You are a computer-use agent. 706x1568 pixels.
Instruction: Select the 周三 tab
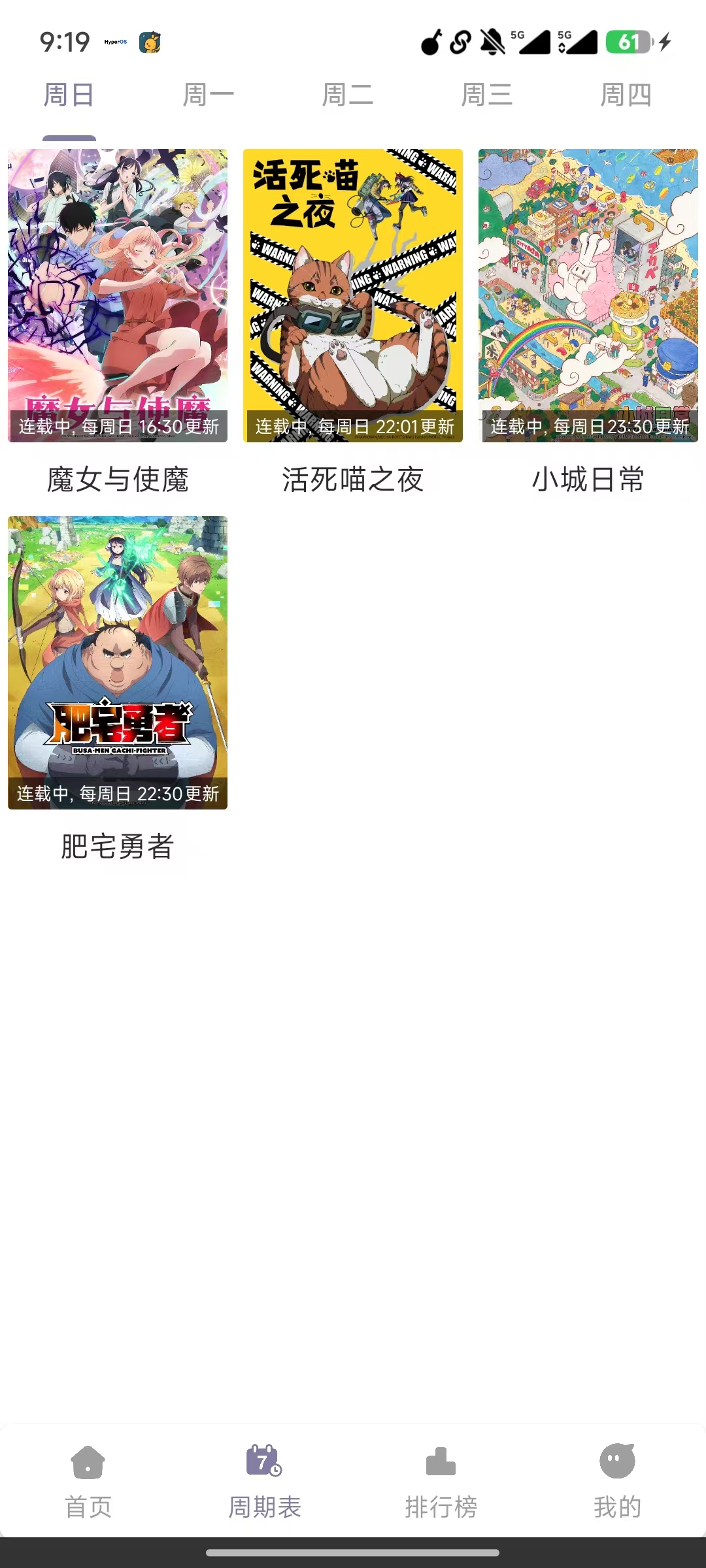pos(486,93)
